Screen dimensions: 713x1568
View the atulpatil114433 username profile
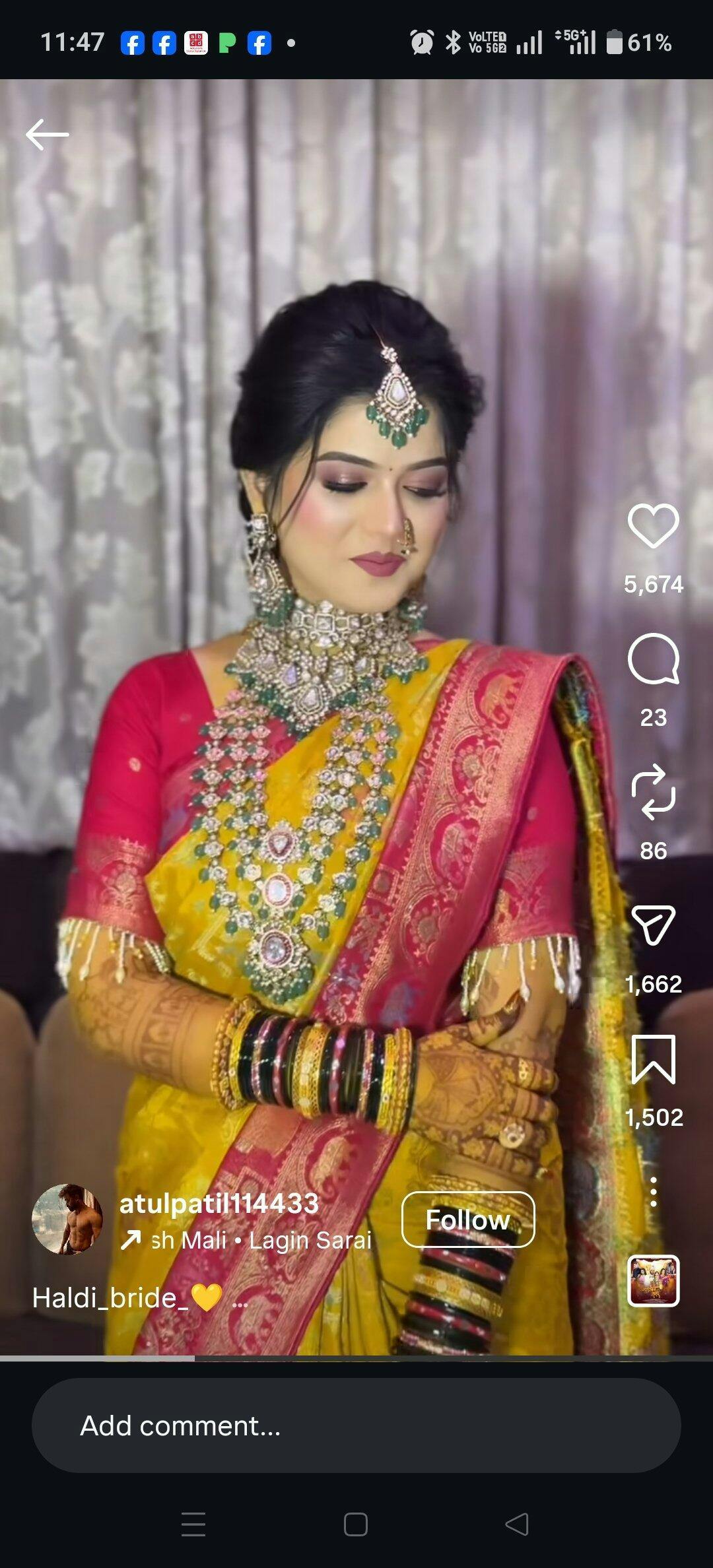coord(219,1204)
